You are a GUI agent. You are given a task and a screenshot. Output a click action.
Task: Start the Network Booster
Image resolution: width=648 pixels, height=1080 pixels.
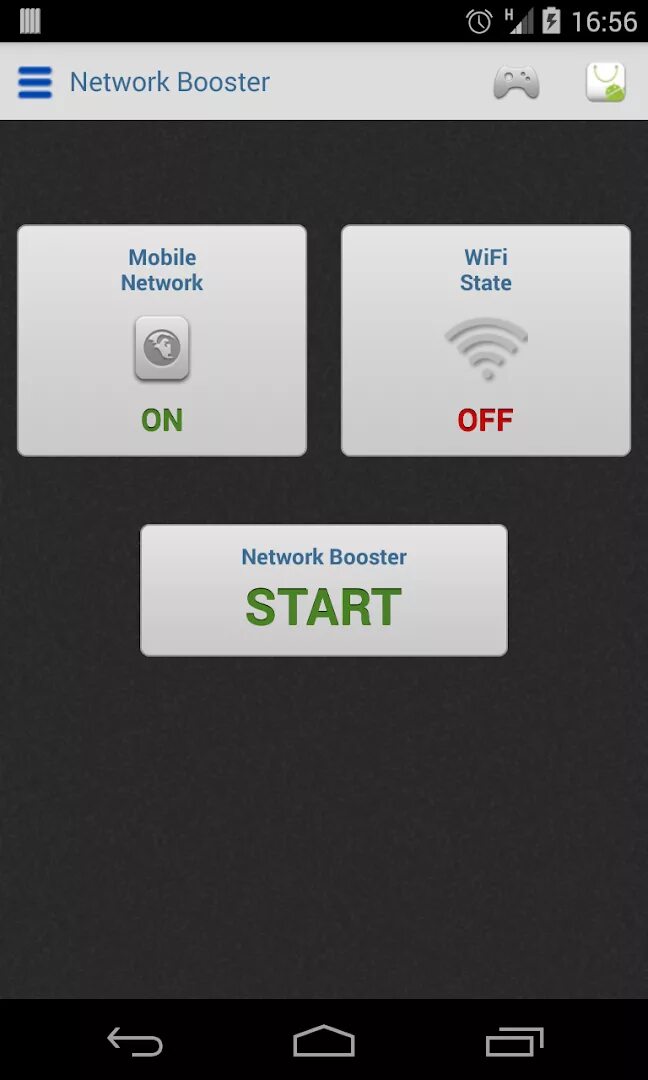click(x=324, y=590)
